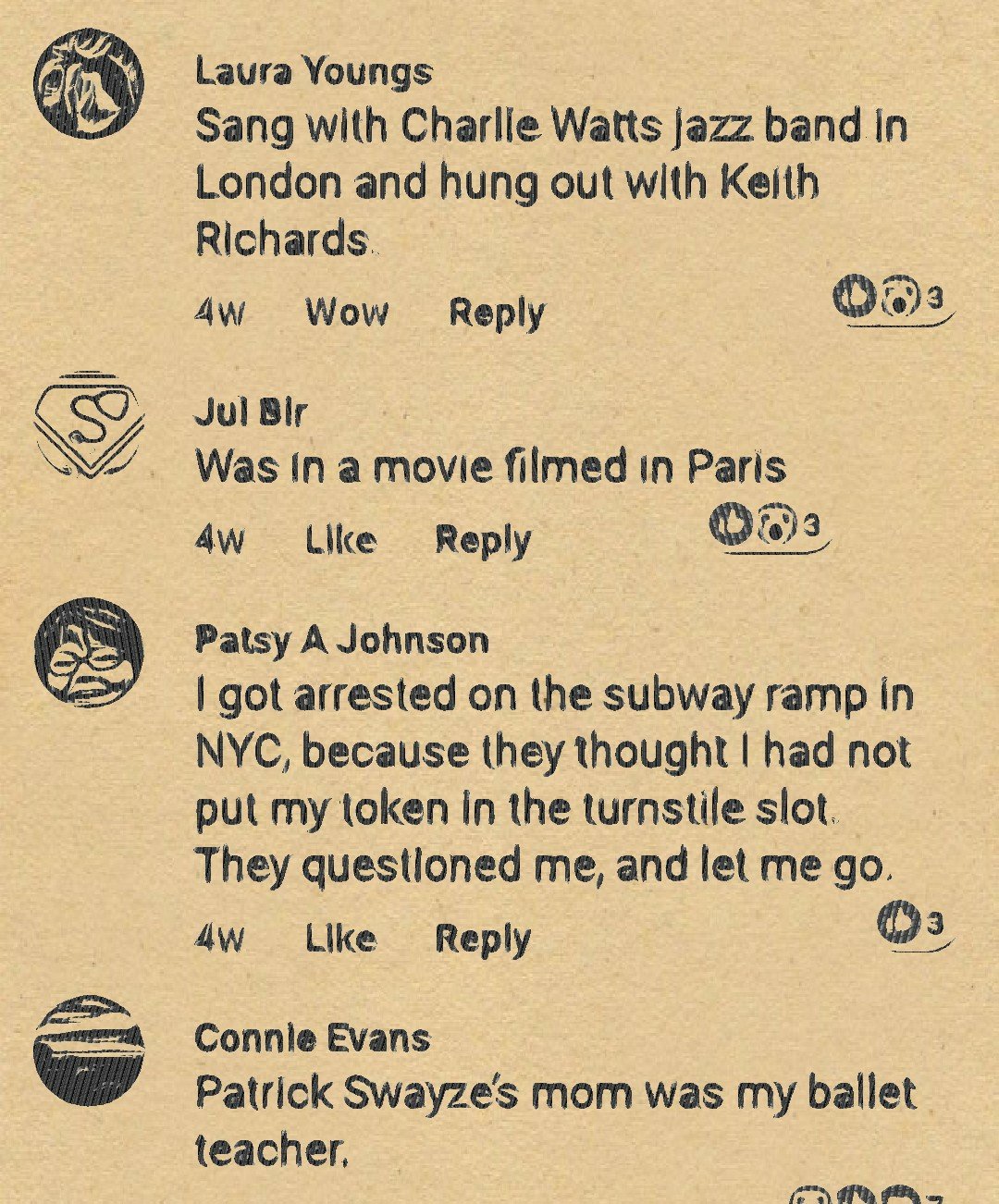The height and width of the screenshot is (1204, 999).
Task: View reactions on Jul Bir's comment
Action: click(766, 525)
